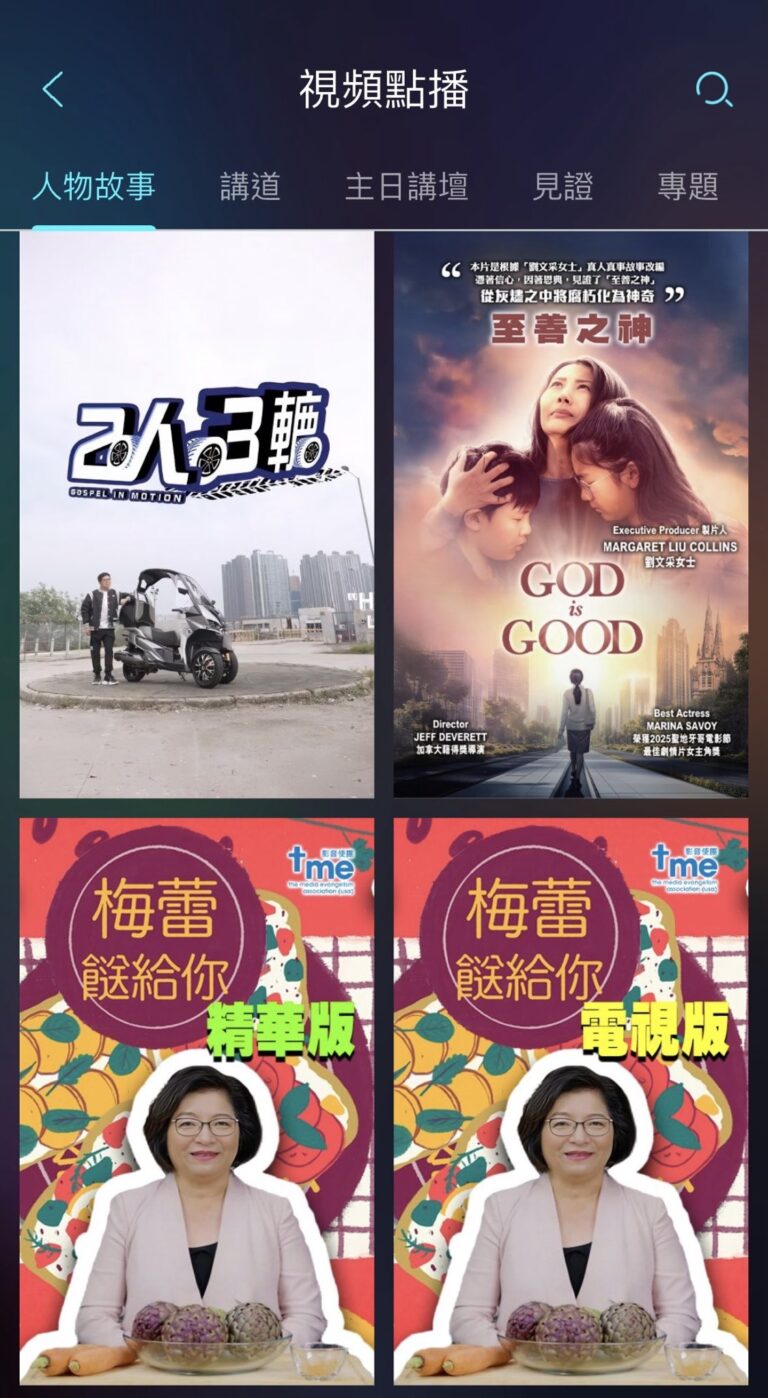Image resolution: width=768 pixels, height=1398 pixels.
Task: Open the 至善之神 God is Good poster
Action: click(571, 515)
